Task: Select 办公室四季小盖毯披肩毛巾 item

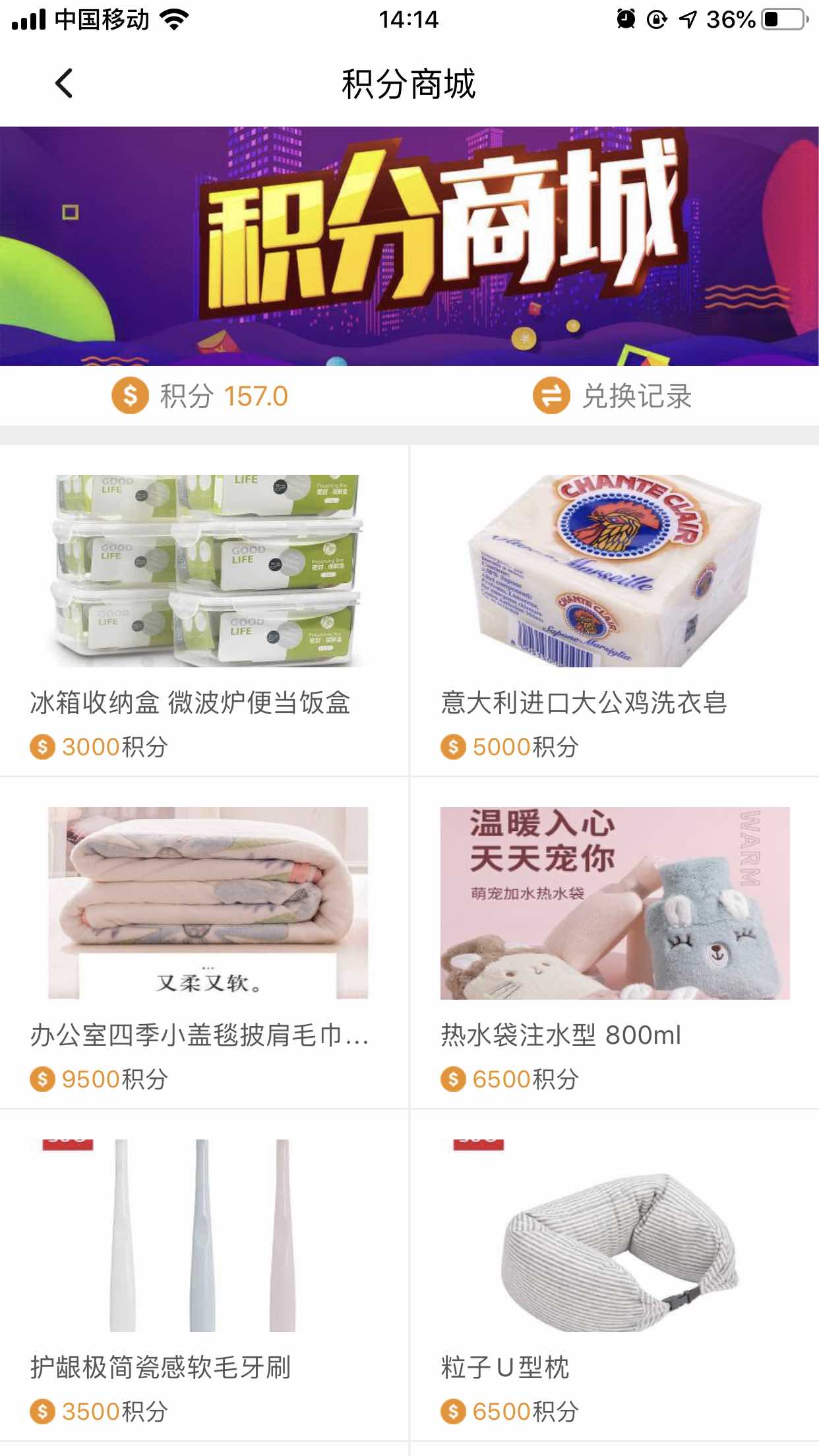Action: pyautogui.click(x=205, y=943)
